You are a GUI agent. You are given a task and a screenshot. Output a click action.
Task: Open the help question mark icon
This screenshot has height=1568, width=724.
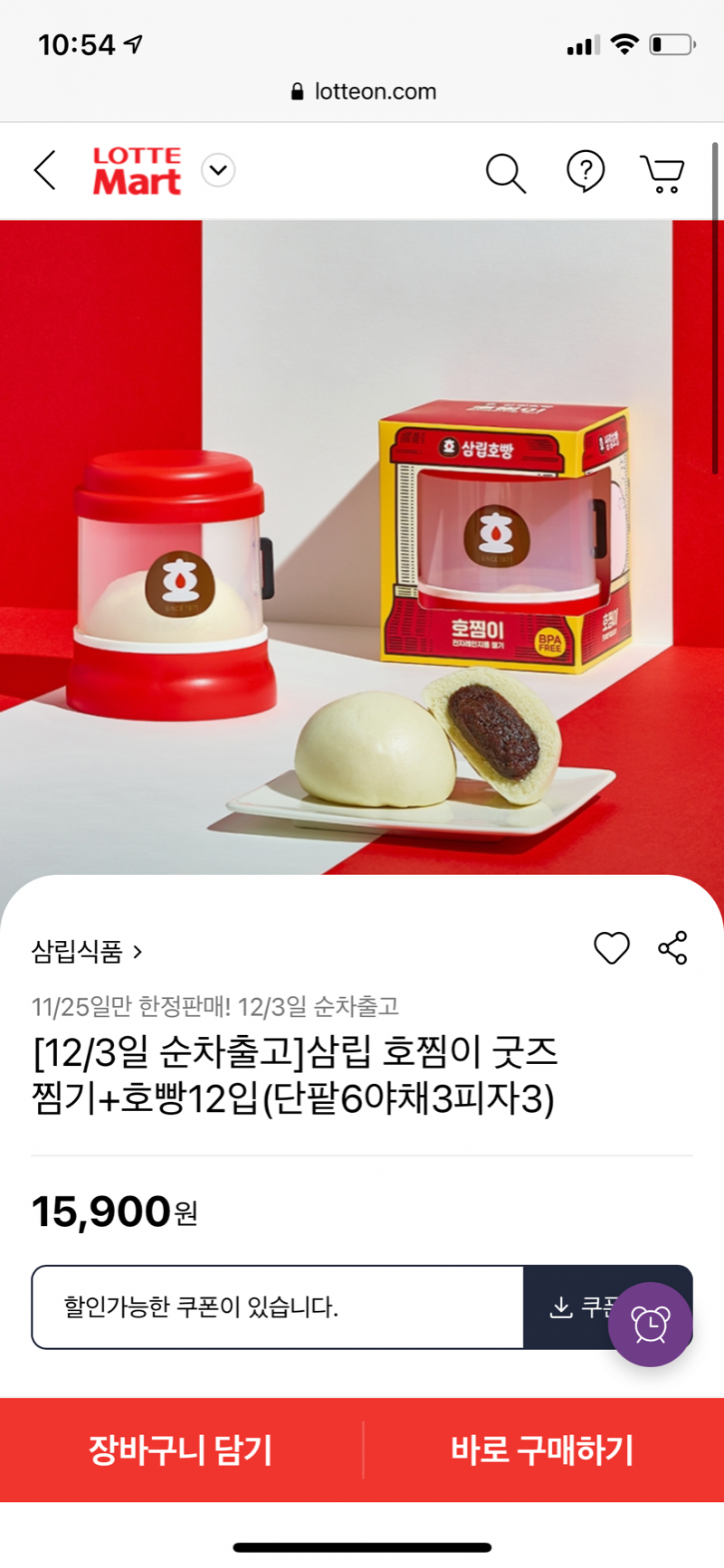[586, 171]
